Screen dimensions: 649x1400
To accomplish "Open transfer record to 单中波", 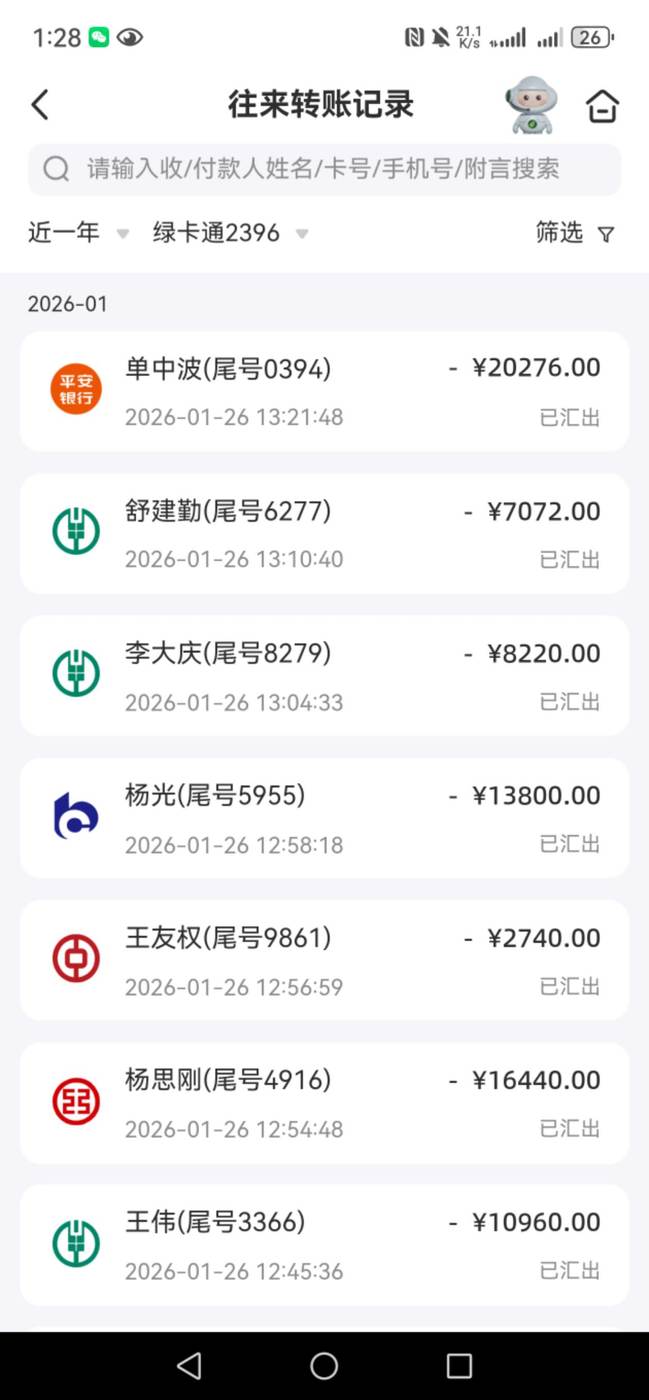I will pos(324,391).
